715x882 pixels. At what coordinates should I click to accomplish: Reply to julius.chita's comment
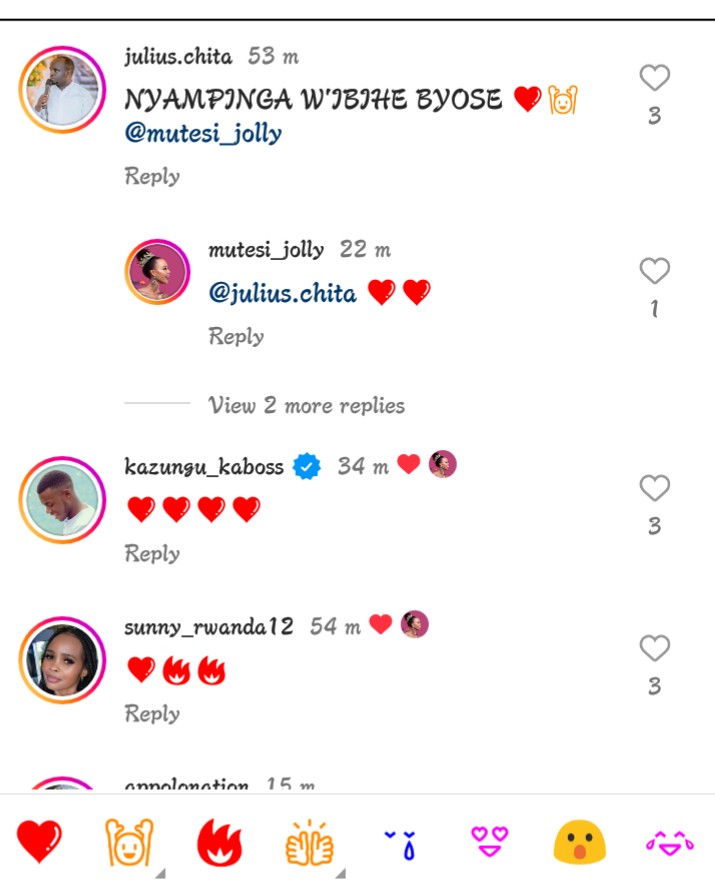pyautogui.click(x=152, y=176)
